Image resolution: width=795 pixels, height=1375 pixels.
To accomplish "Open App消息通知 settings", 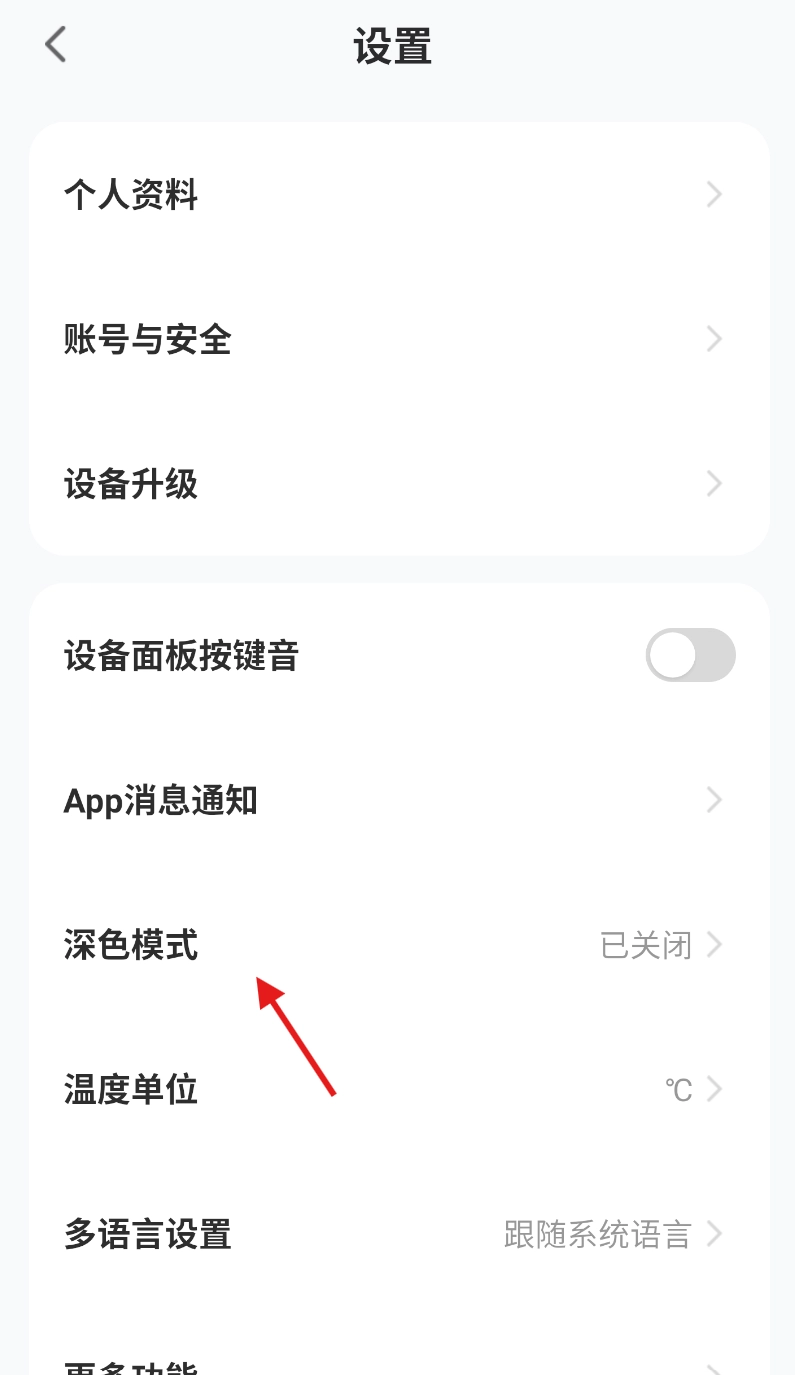I will click(398, 801).
